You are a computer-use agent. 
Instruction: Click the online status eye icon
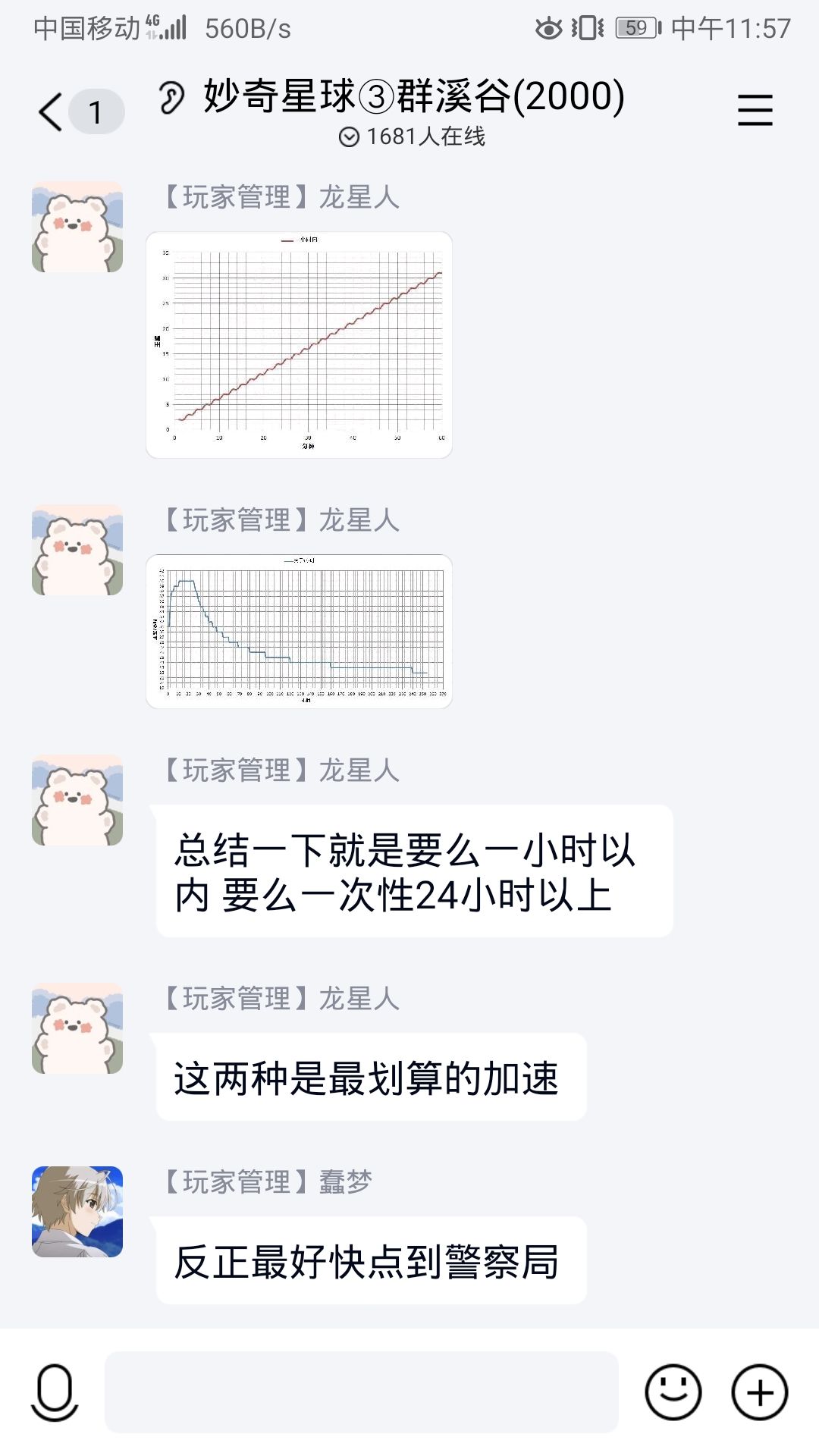click(x=350, y=136)
